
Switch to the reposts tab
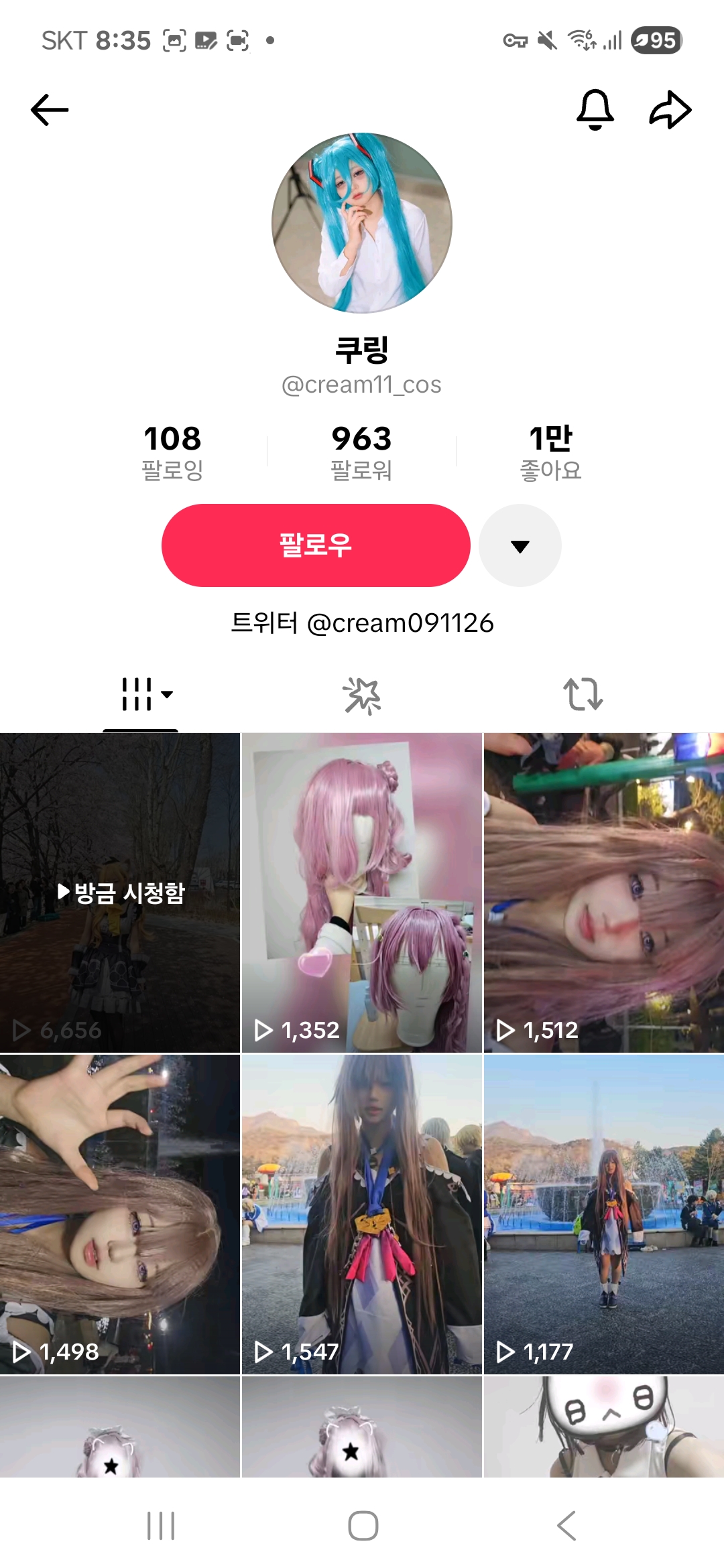583,694
